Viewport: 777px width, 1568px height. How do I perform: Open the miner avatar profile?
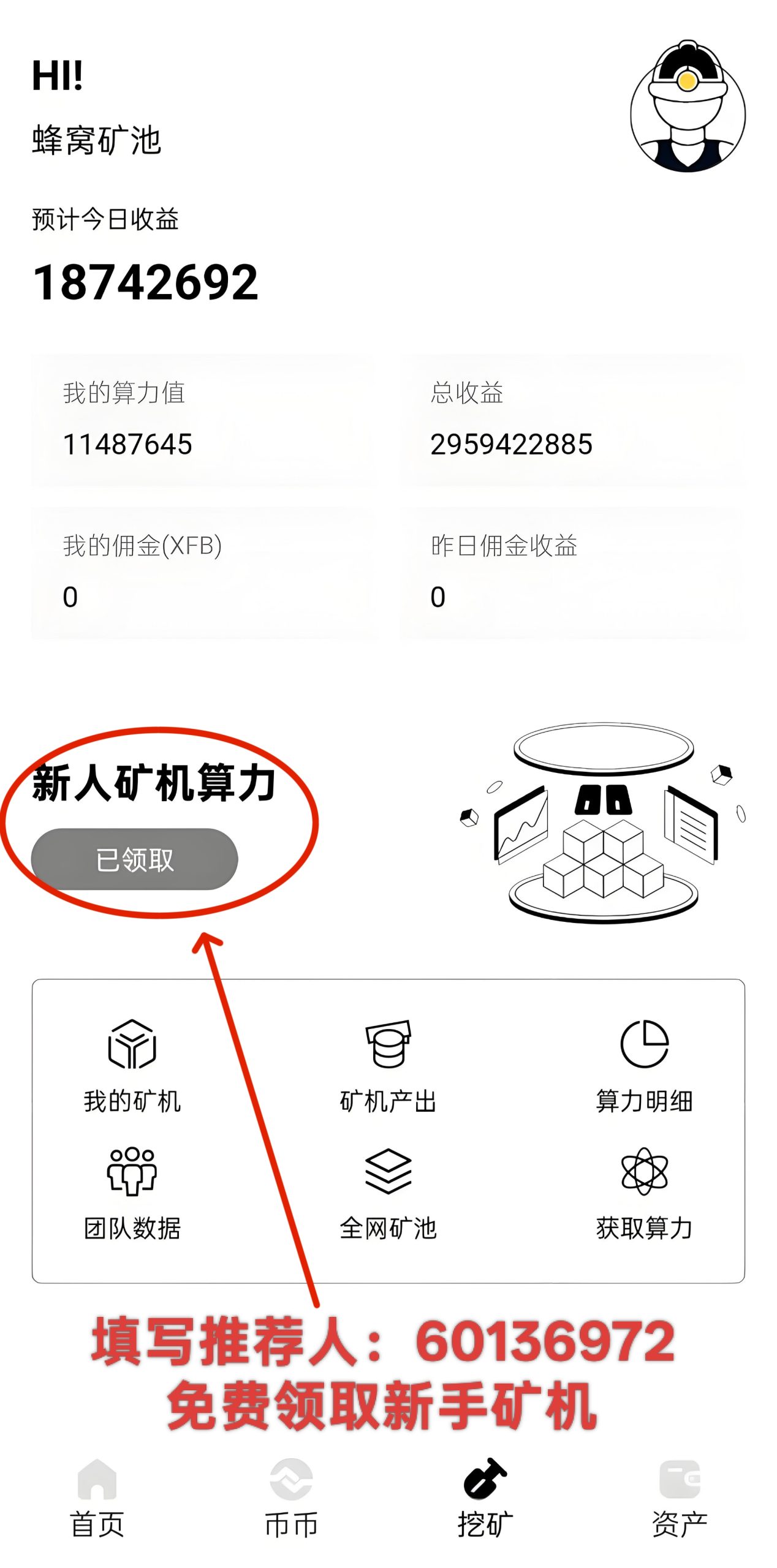(x=688, y=107)
